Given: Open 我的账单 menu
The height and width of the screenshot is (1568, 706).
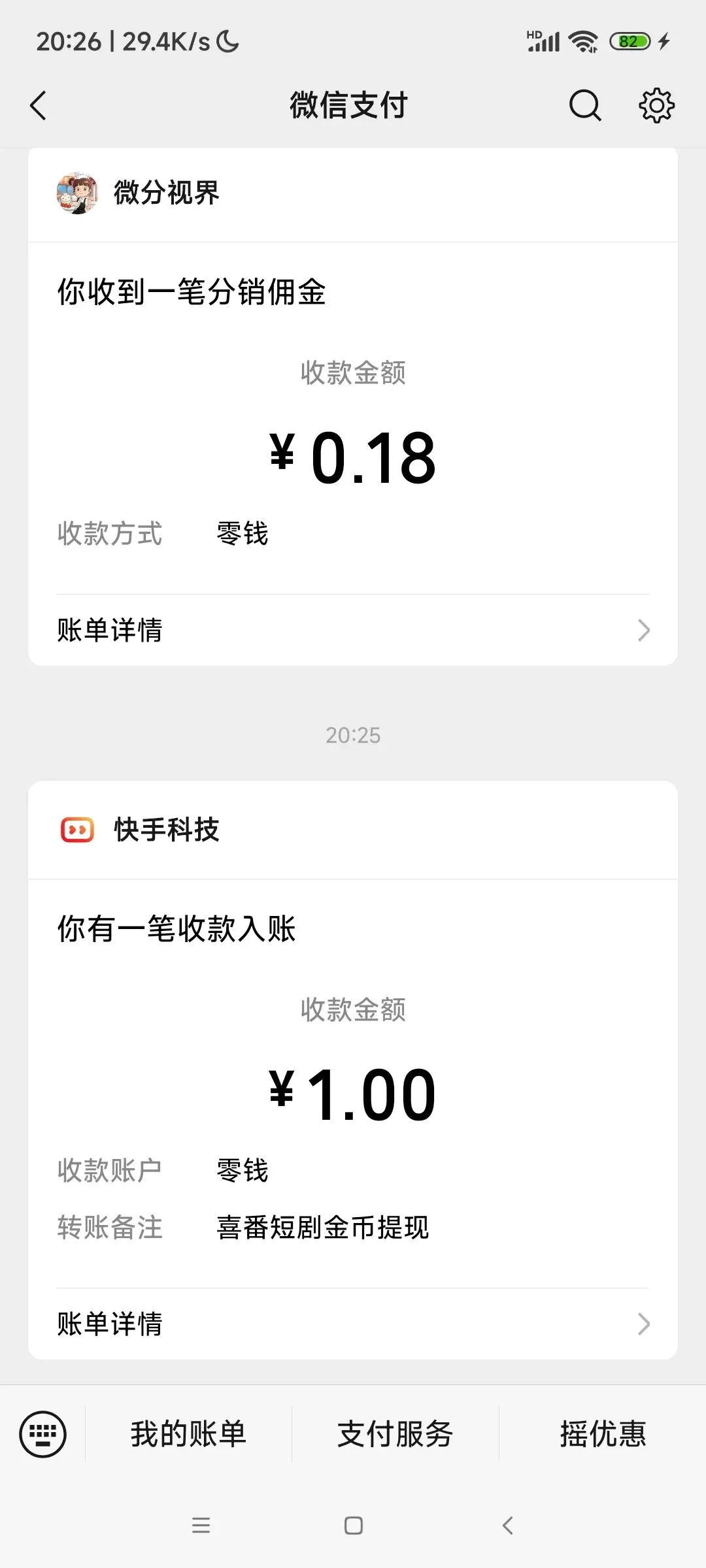Looking at the screenshot, I should pos(188,1434).
